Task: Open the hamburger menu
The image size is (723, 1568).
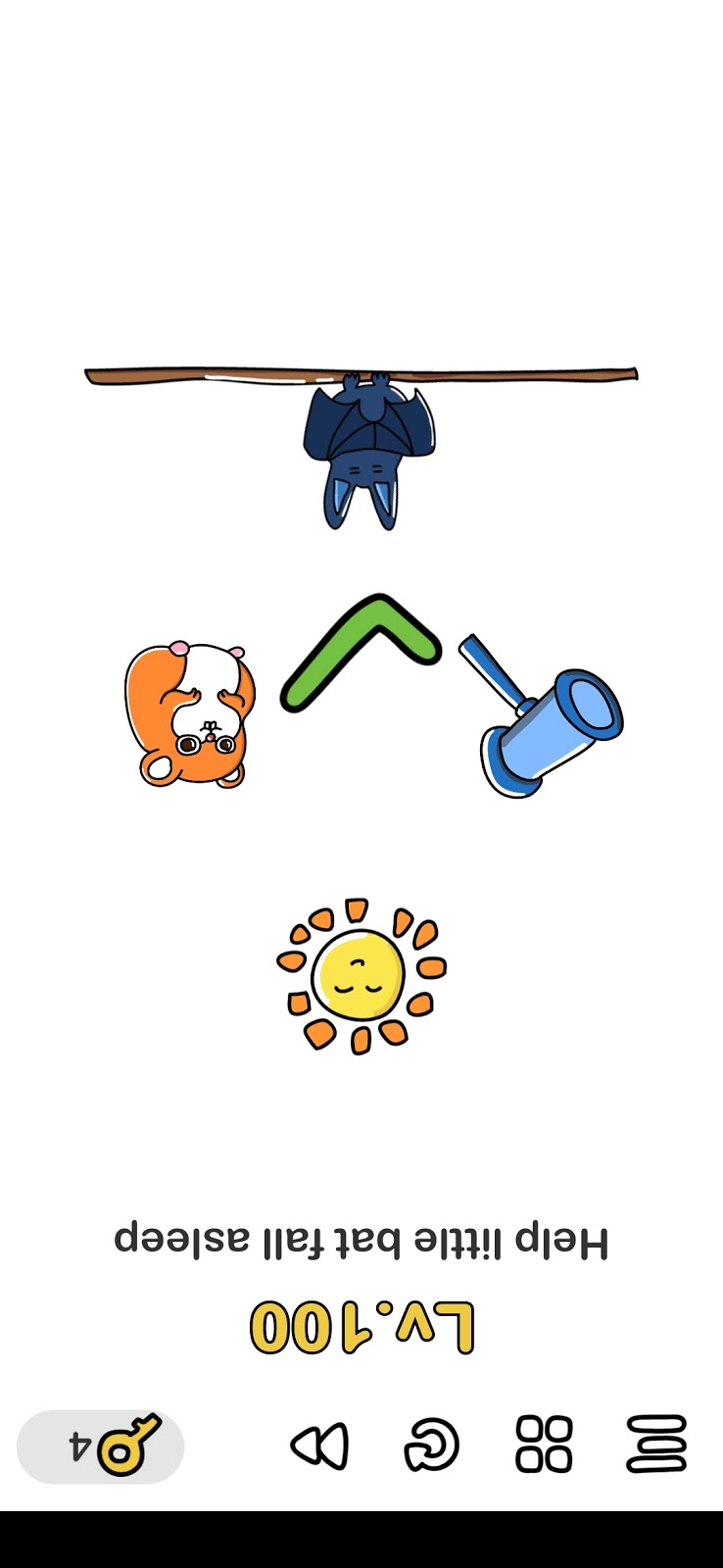Action: 656,1444
